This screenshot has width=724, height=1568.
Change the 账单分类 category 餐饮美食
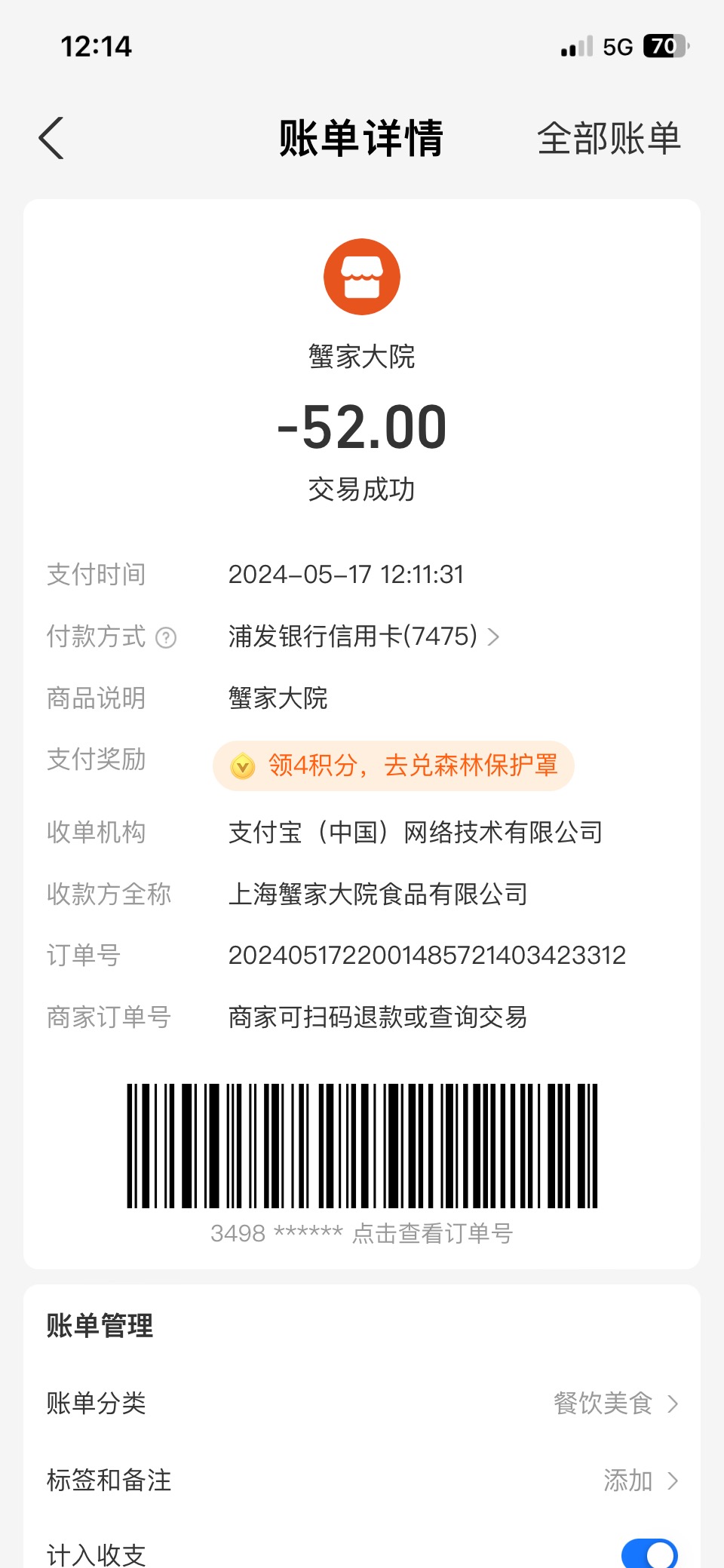362,1403
